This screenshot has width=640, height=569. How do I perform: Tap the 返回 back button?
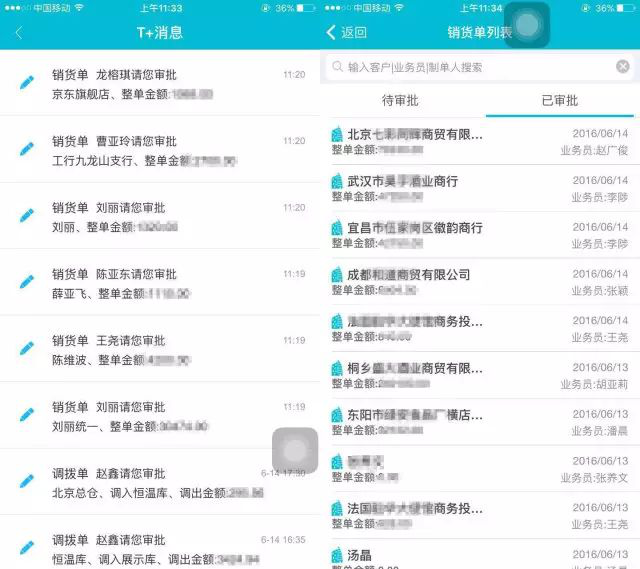347,32
